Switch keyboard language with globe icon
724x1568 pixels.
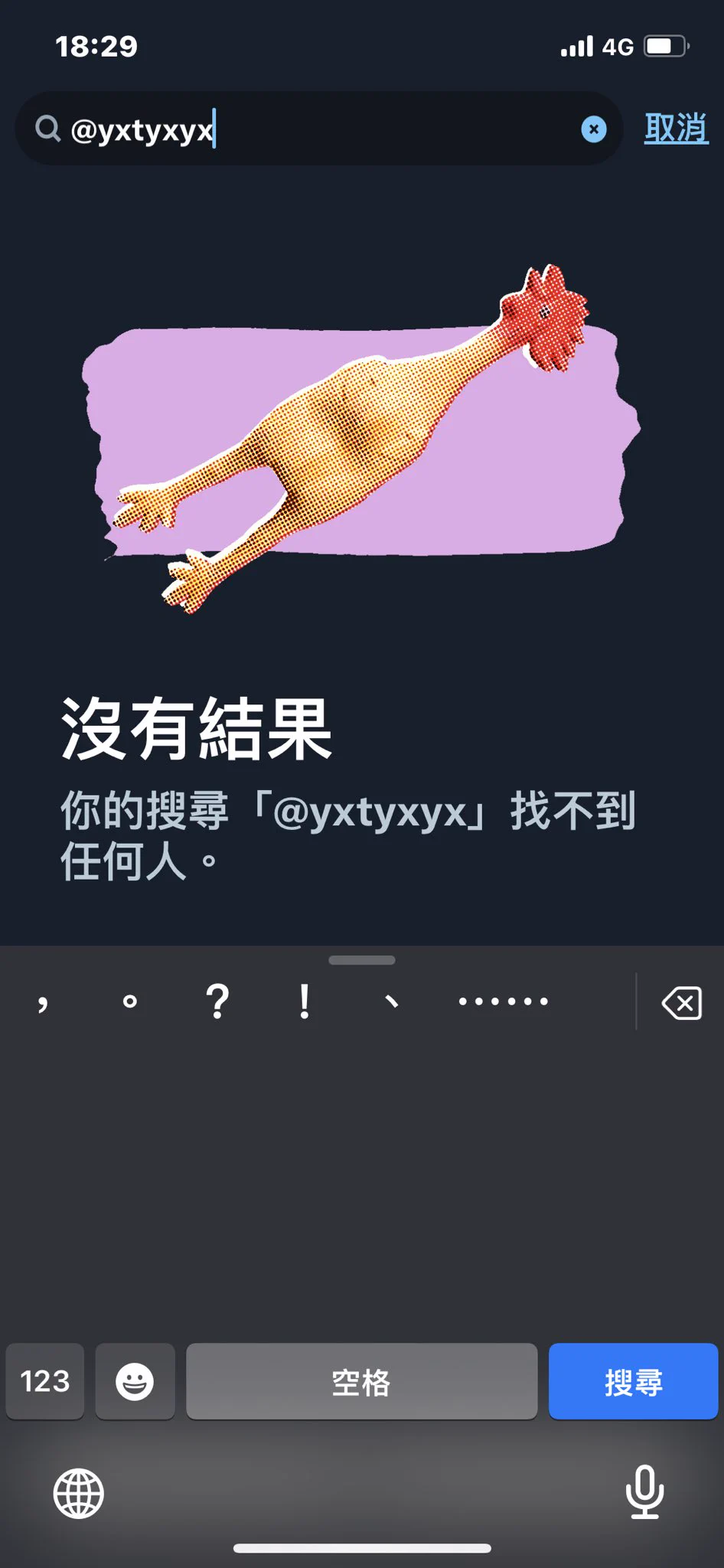click(78, 1493)
